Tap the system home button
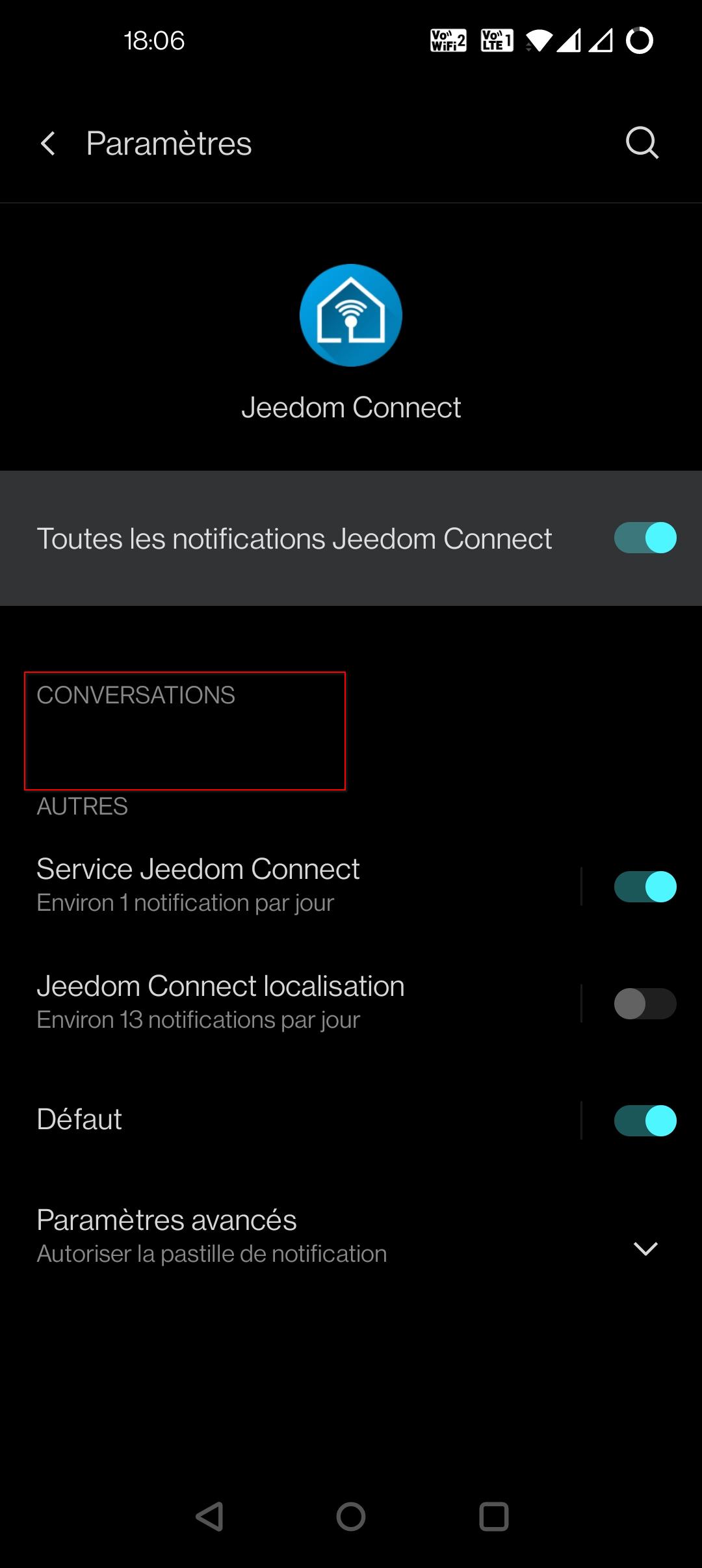The height and width of the screenshot is (1568, 702). (351, 1517)
